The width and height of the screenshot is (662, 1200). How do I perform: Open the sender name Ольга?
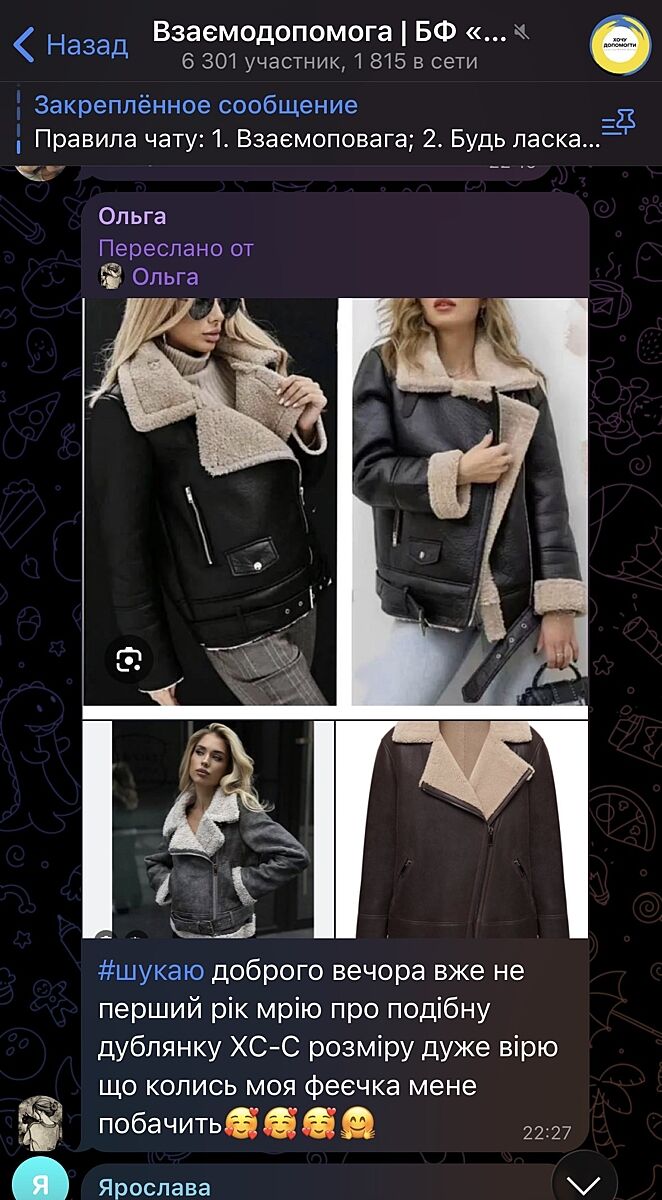point(132,216)
